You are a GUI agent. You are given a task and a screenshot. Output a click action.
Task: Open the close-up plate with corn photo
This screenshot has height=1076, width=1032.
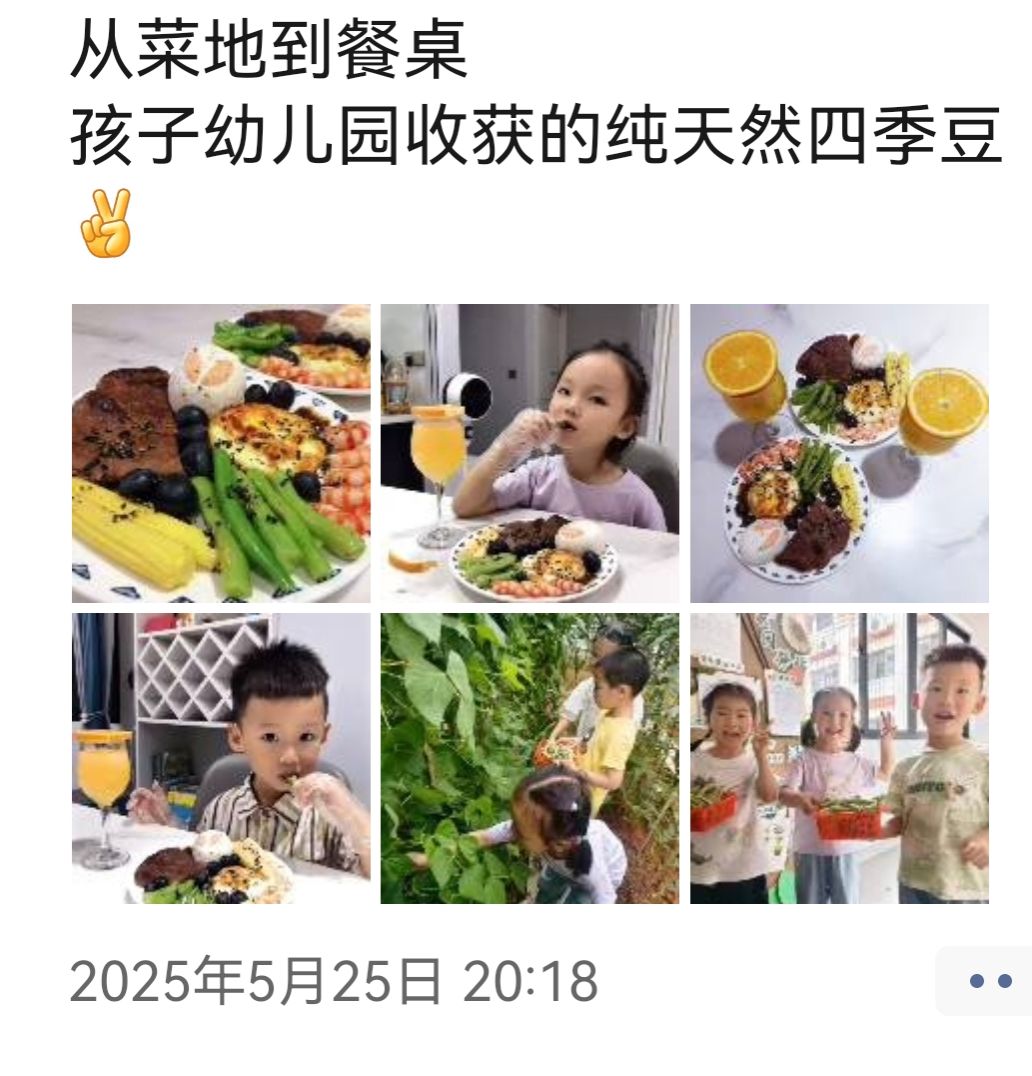pos(221,453)
